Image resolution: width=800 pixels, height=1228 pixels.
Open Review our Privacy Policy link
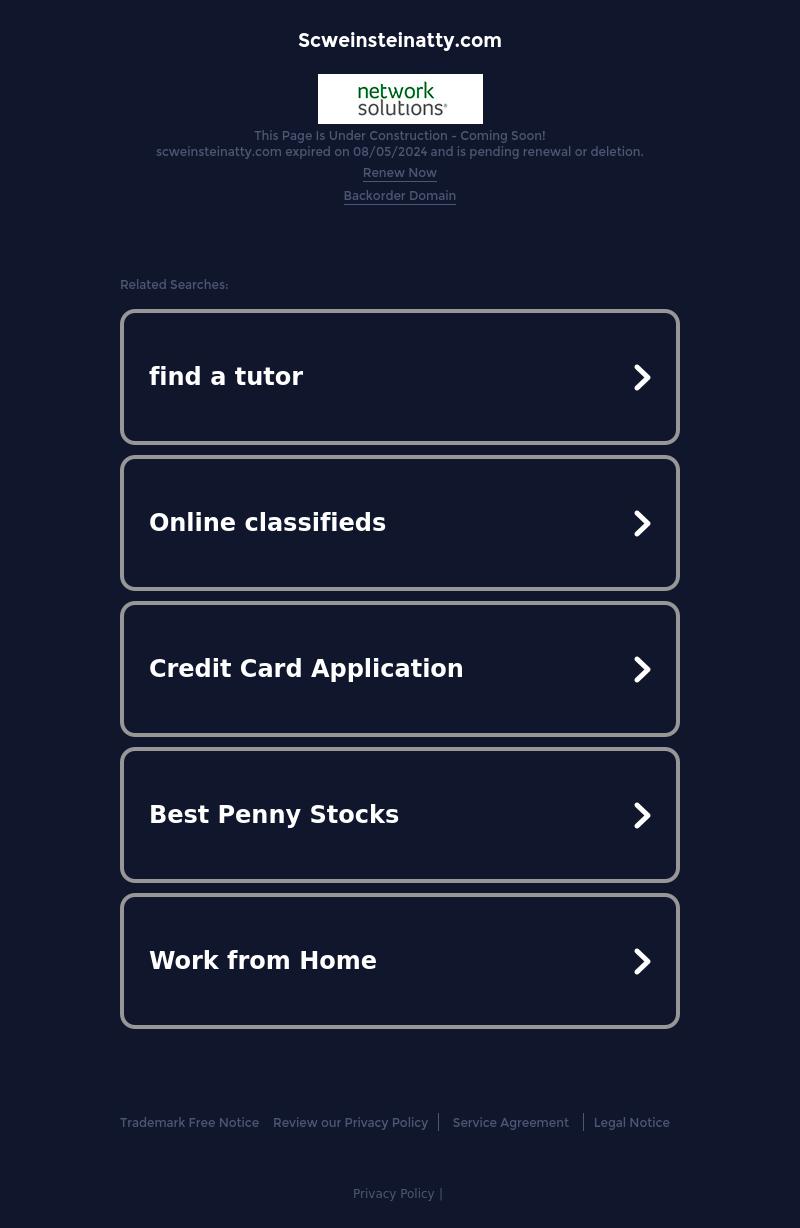[350, 1123]
